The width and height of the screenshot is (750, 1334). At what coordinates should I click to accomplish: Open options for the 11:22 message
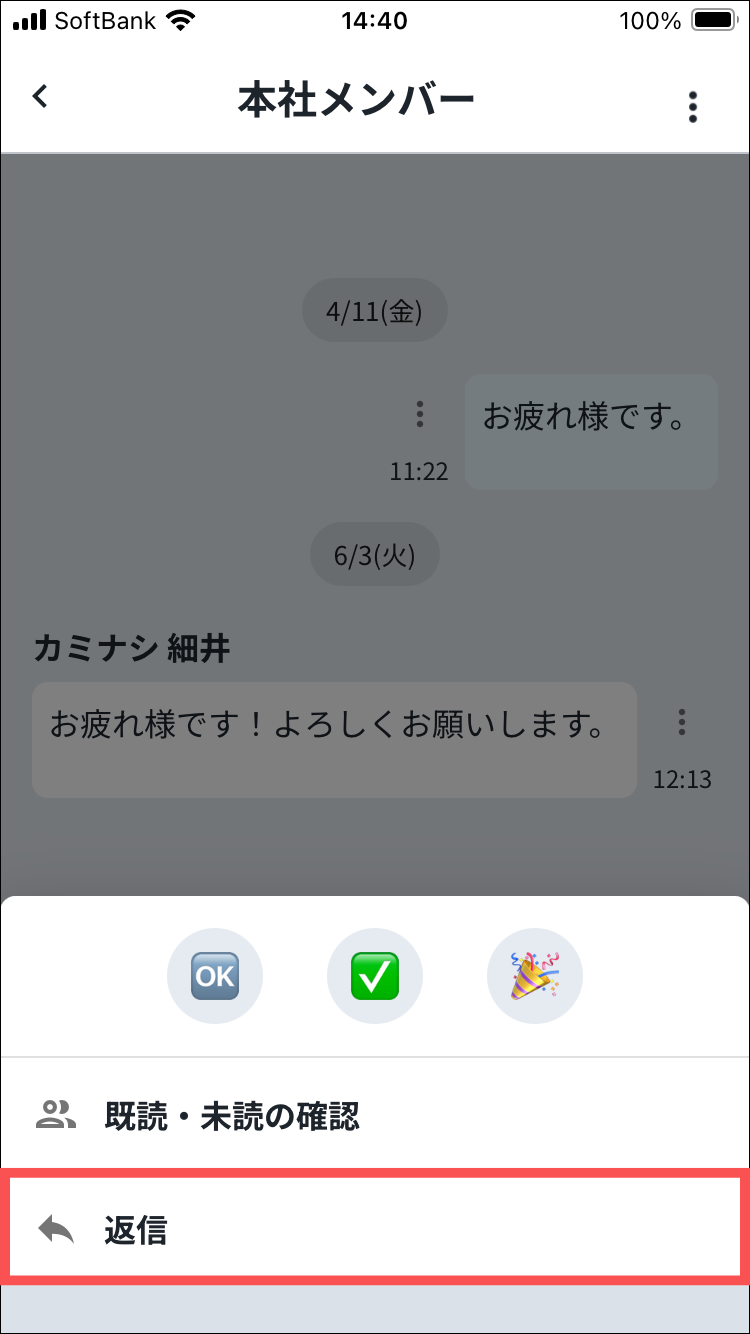(420, 414)
